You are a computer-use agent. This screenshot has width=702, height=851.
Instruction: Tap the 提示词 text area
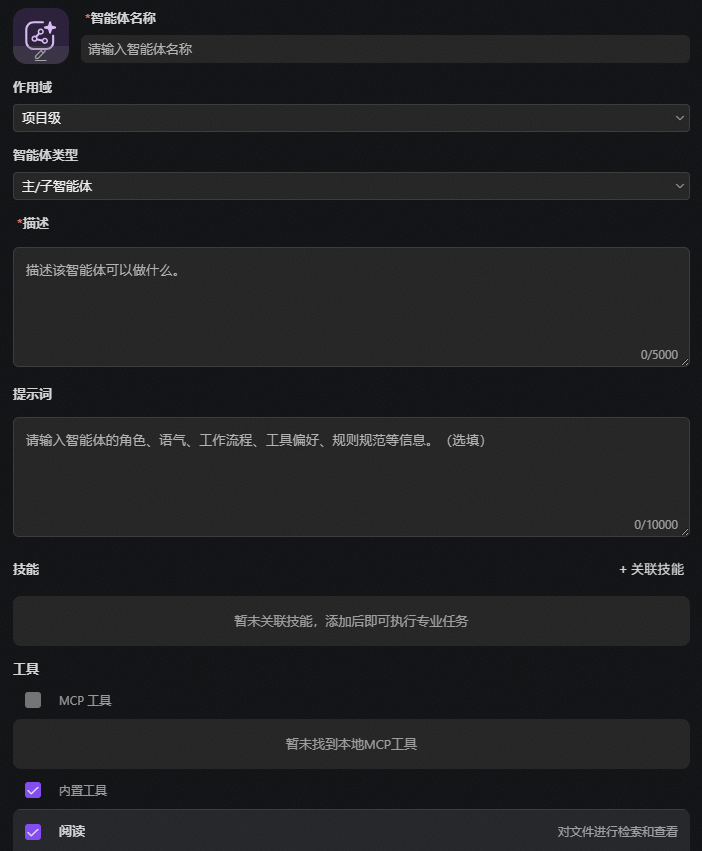click(351, 477)
